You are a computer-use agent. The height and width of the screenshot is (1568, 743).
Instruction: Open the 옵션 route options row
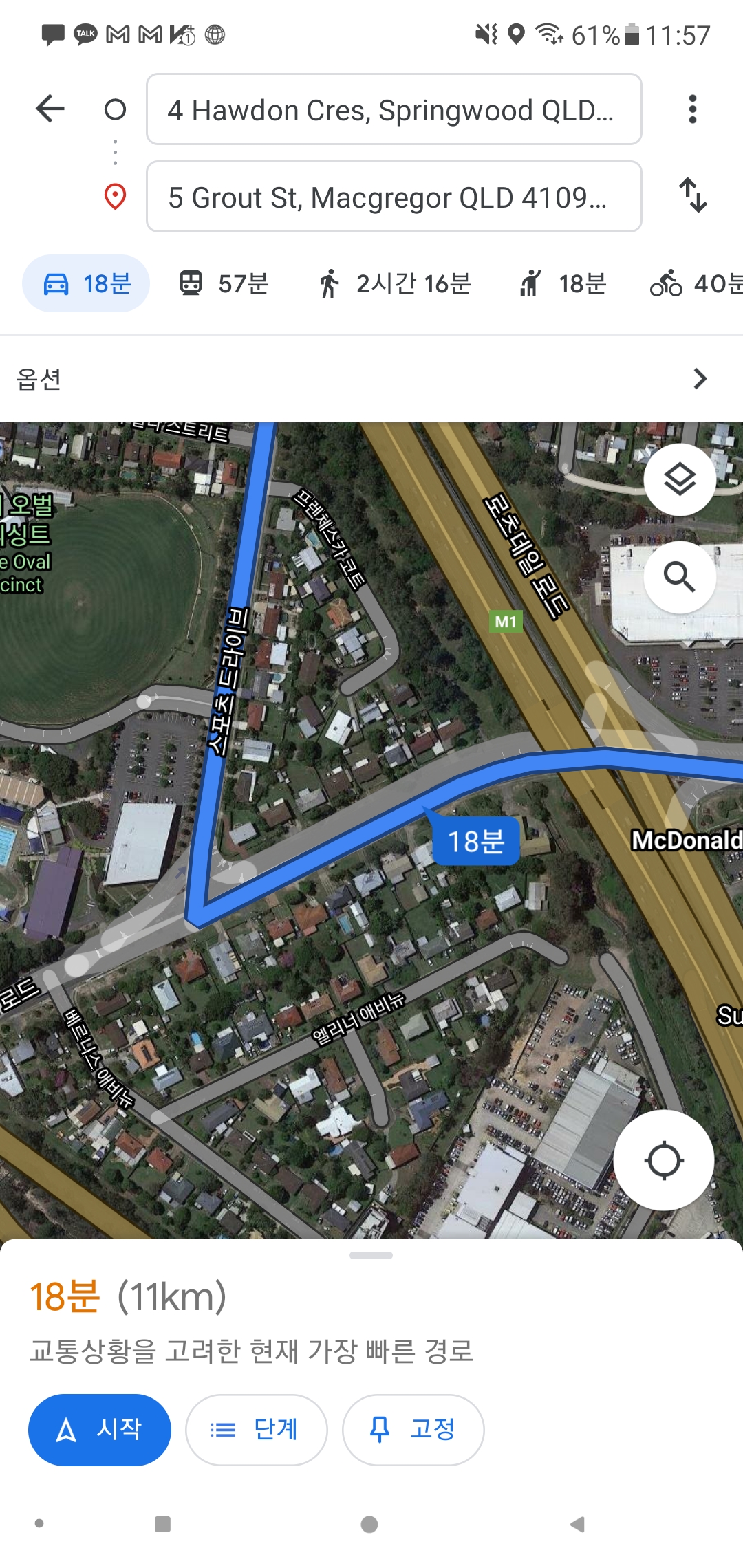[x=371, y=379]
